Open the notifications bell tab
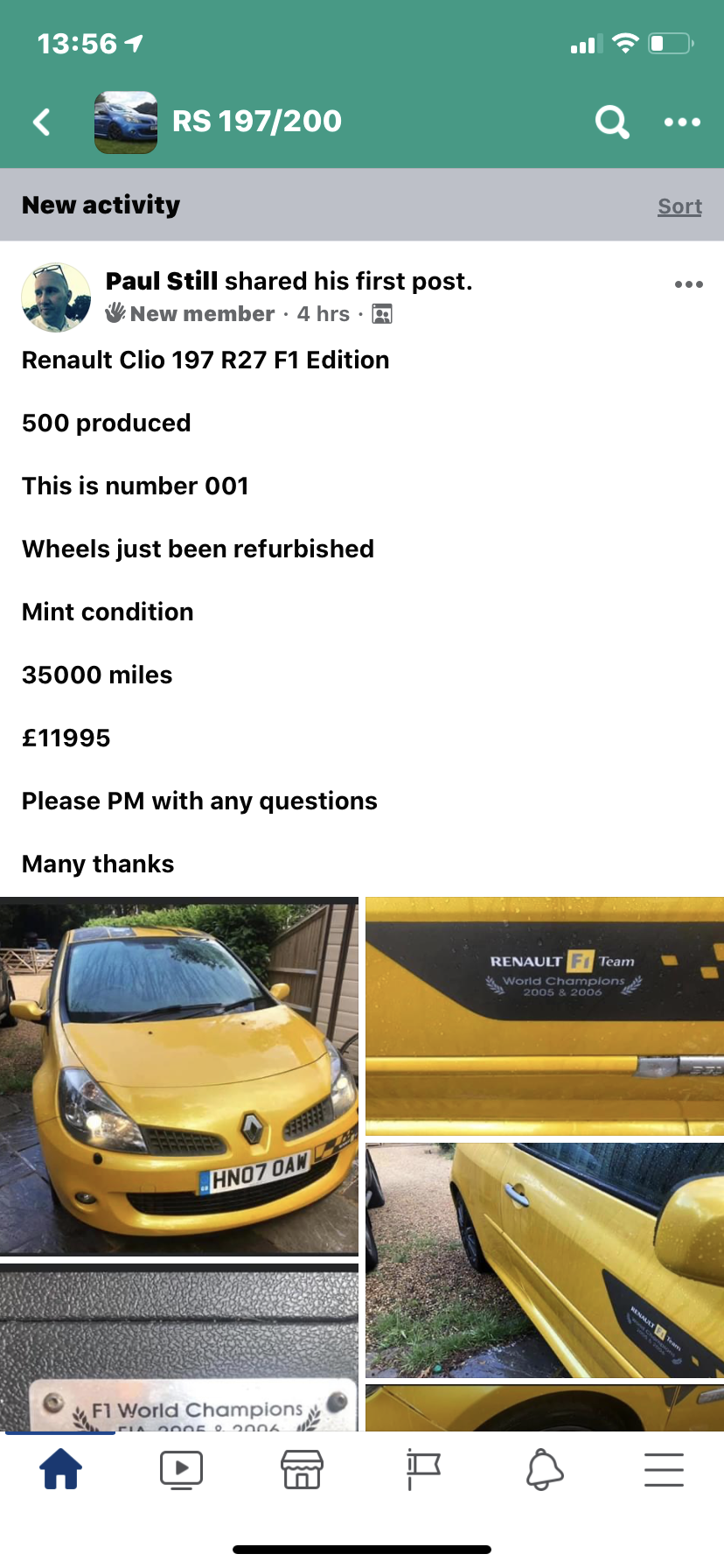724x1568 pixels. [x=544, y=1469]
